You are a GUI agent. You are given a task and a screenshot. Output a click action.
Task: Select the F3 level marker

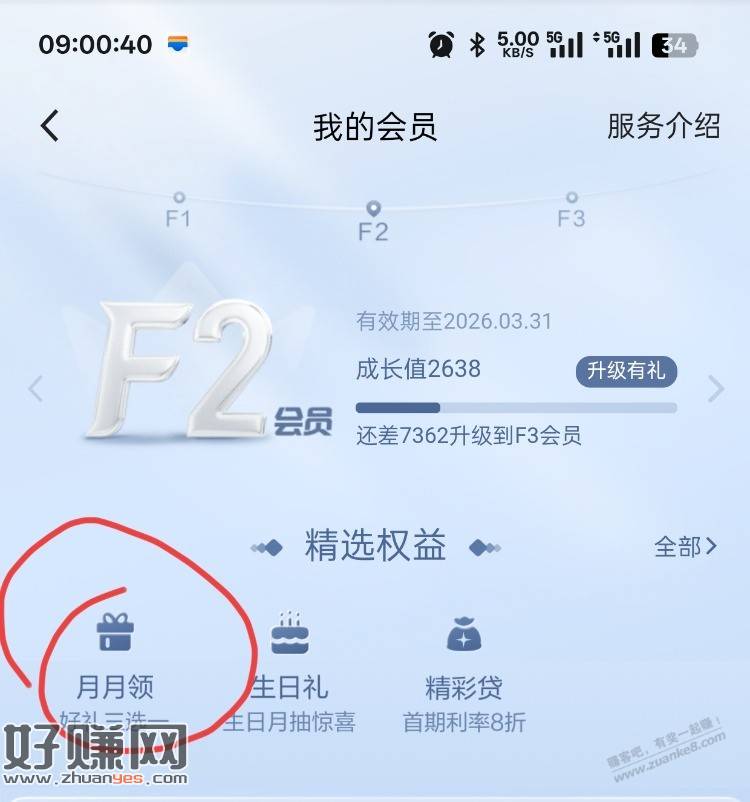click(x=571, y=209)
